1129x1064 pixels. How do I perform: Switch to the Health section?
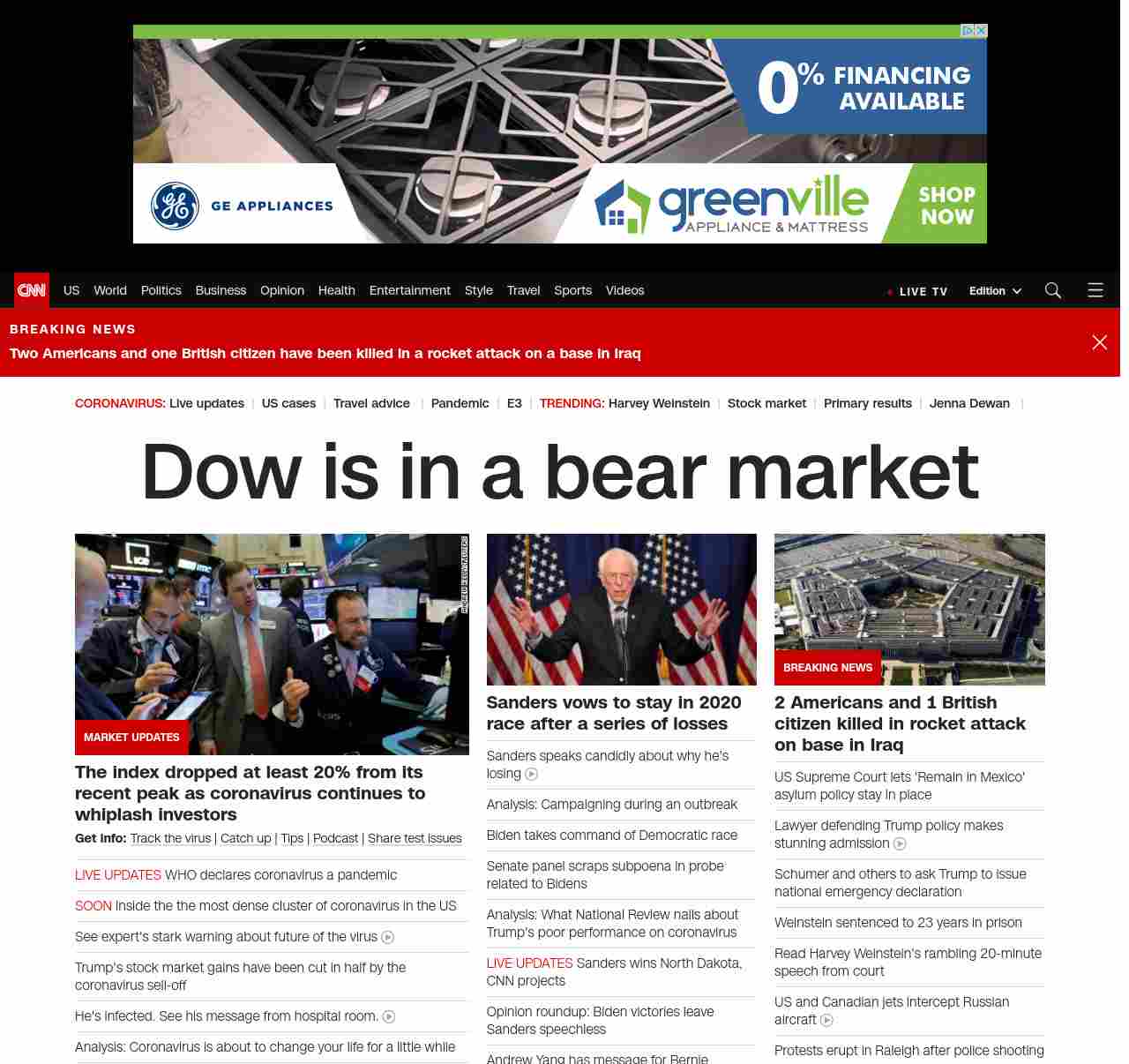coord(336,290)
